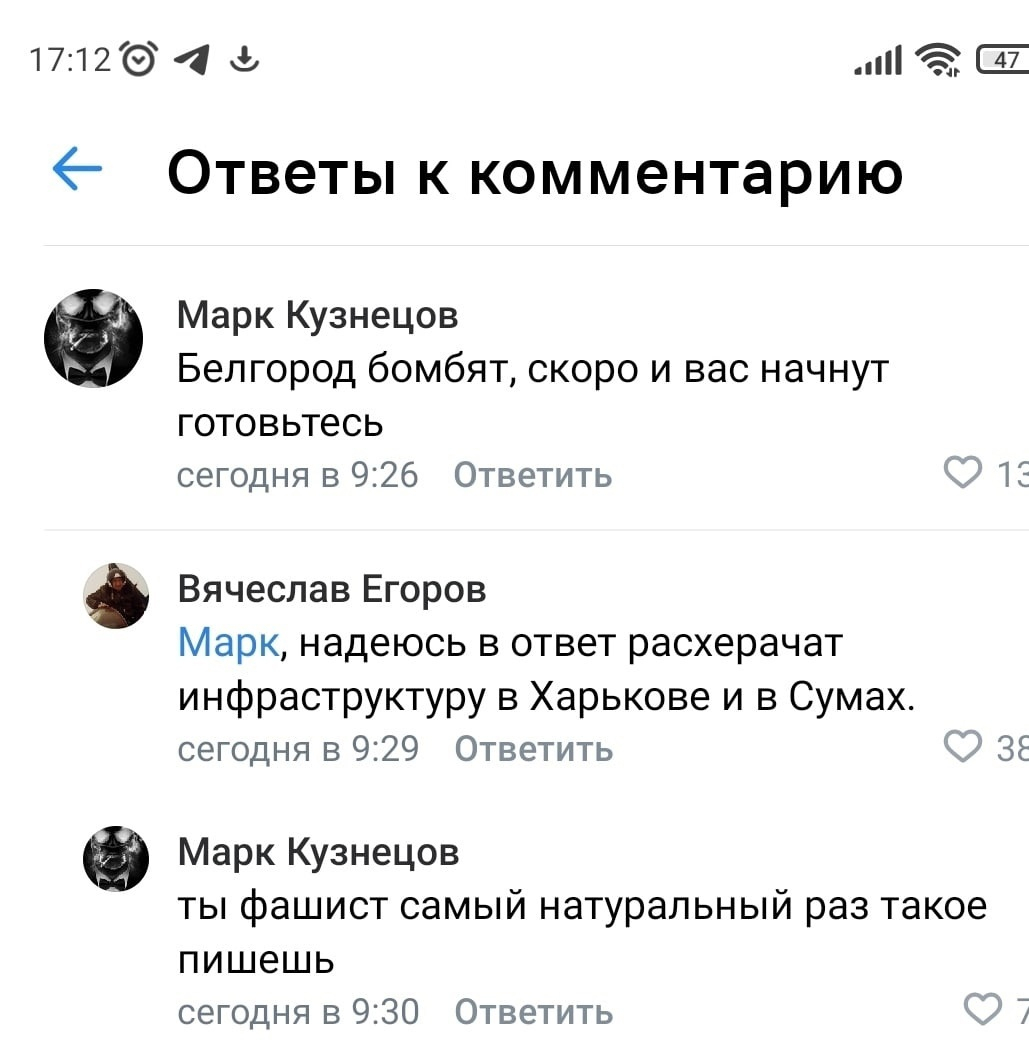The width and height of the screenshot is (1029, 1050).
Task: Like Марк Кузнецов's comment about Белгород
Action: (963, 473)
